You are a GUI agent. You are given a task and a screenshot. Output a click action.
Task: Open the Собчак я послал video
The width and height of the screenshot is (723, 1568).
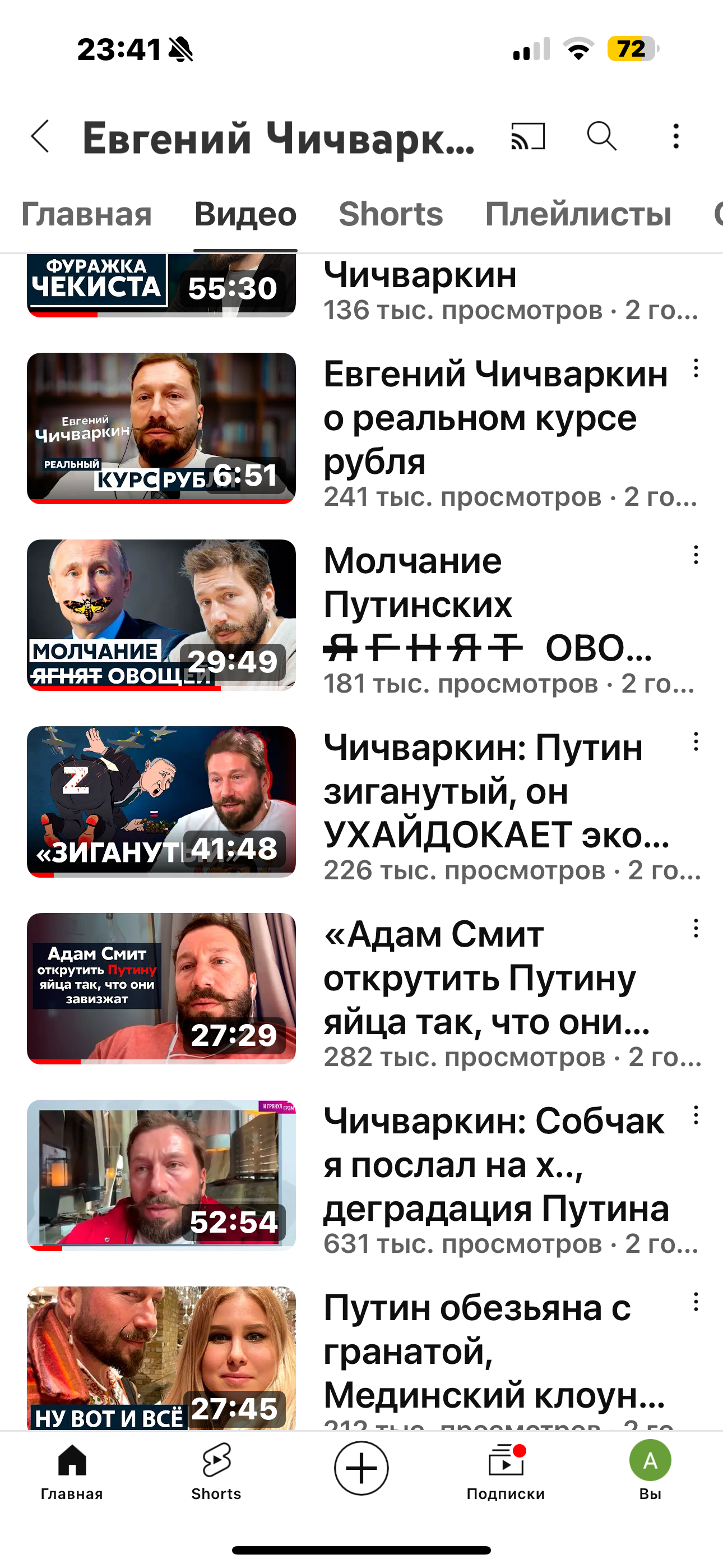point(161,1175)
